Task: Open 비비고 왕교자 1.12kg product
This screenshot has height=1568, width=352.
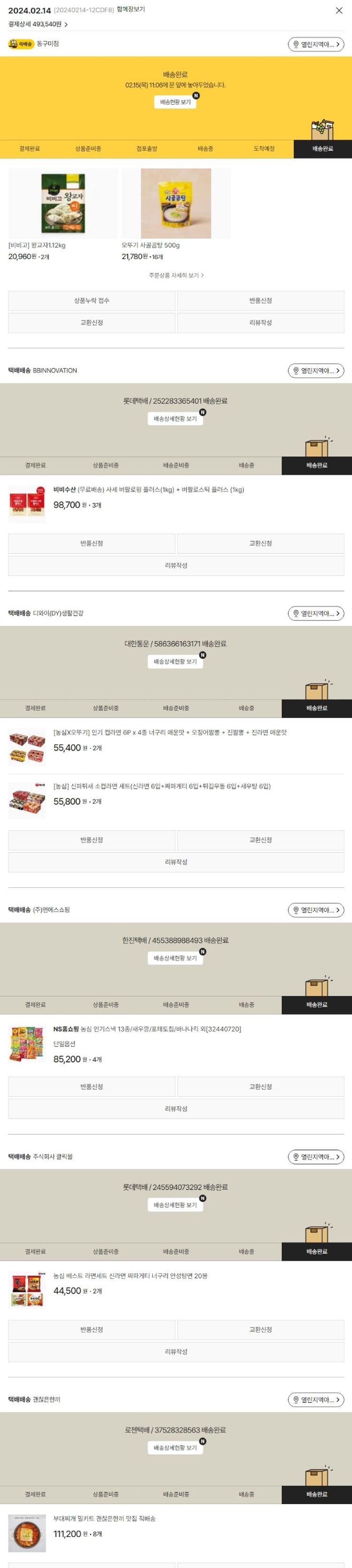Action: [x=62, y=203]
